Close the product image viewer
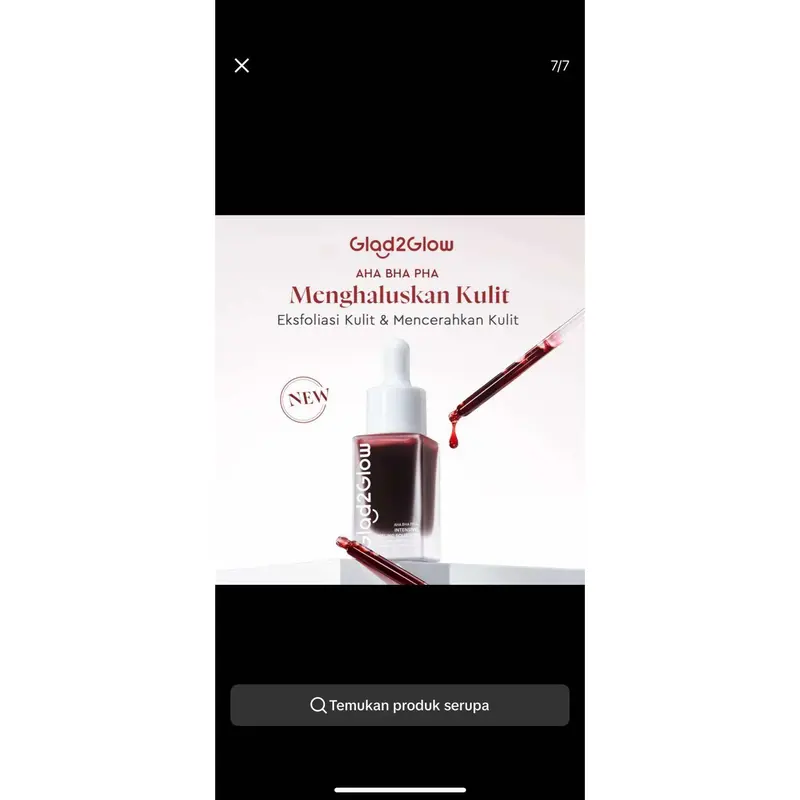The width and height of the screenshot is (800, 800). (x=242, y=66)
